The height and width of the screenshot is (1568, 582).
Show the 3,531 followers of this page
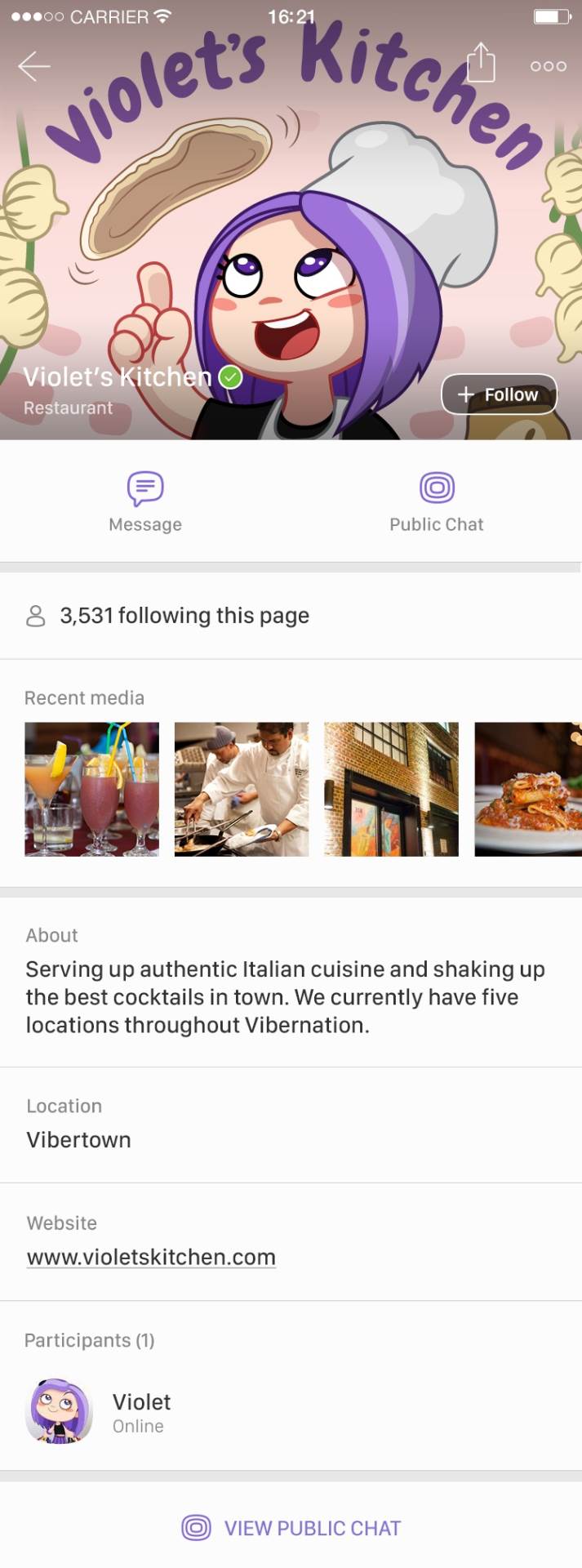click(184, 616)
